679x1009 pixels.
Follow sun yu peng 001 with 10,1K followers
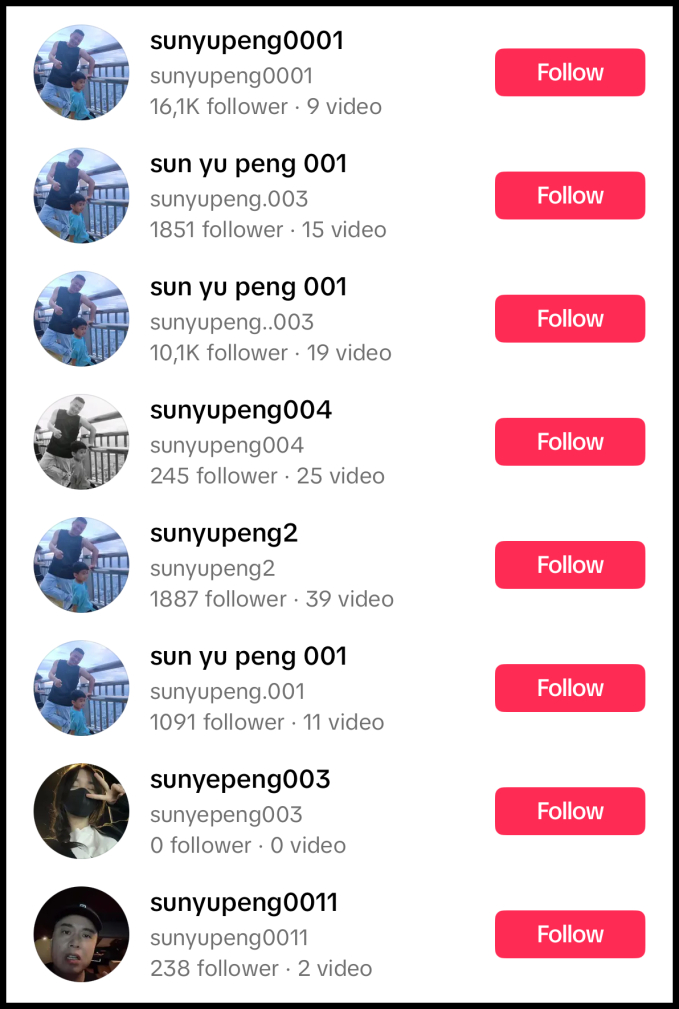(x=569, y=318)
